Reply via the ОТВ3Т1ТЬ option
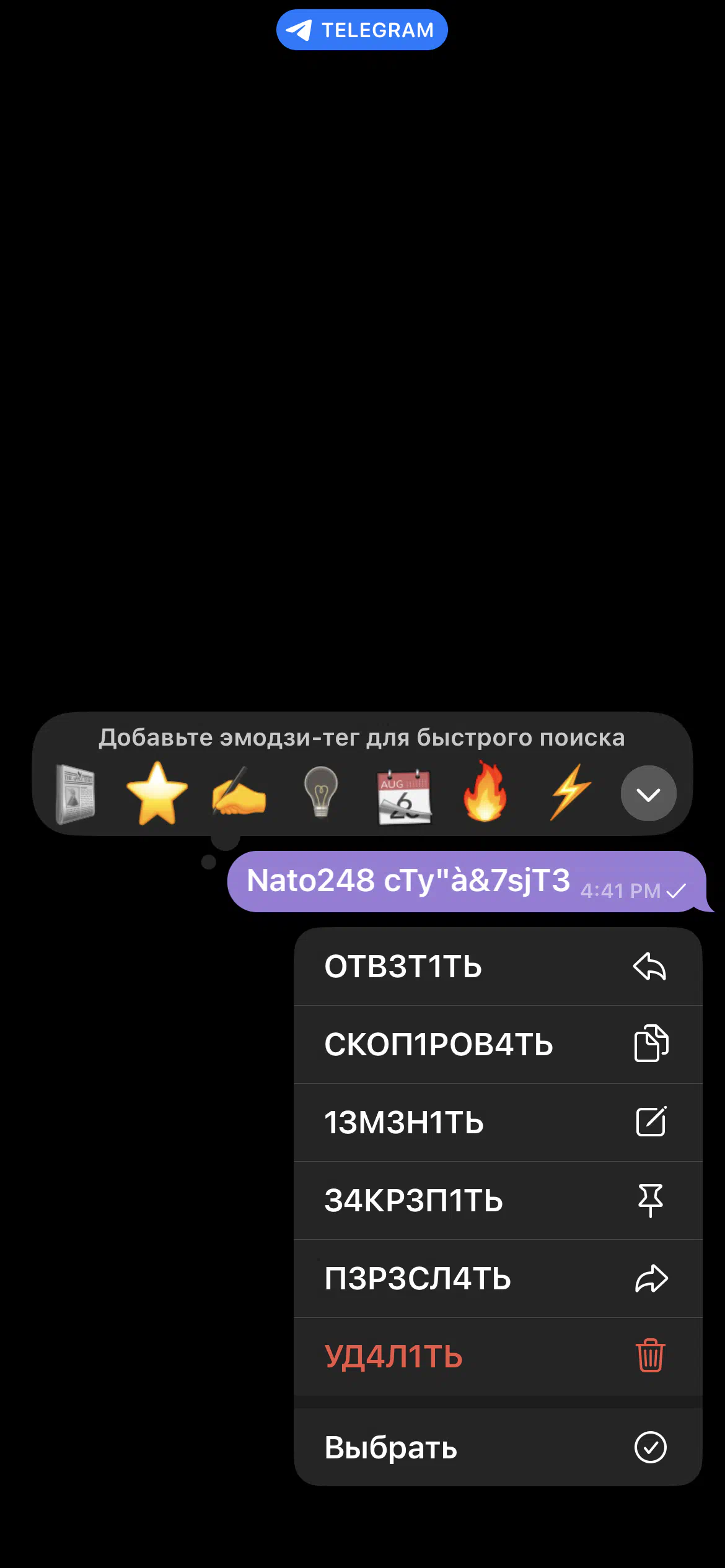The image size is (725, 1568). pos(498,966)
